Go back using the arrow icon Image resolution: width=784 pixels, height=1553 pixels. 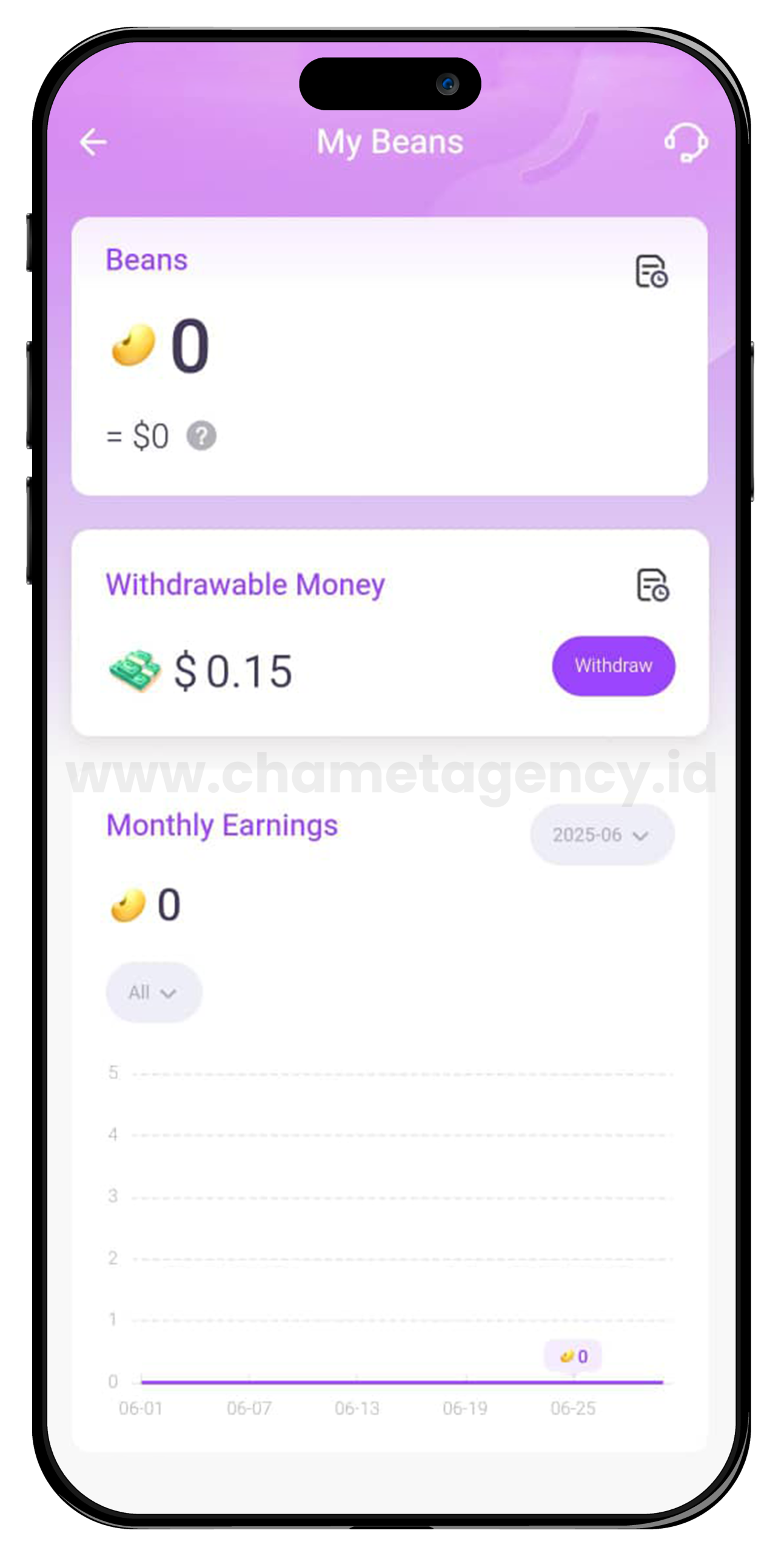tap(93, 143)
